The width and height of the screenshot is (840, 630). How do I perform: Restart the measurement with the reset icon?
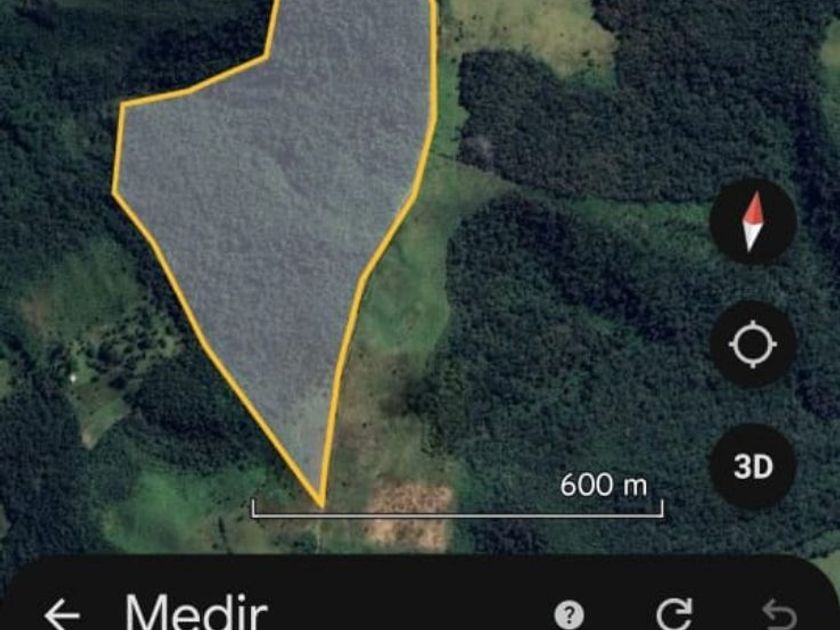[x=675, y=613]
